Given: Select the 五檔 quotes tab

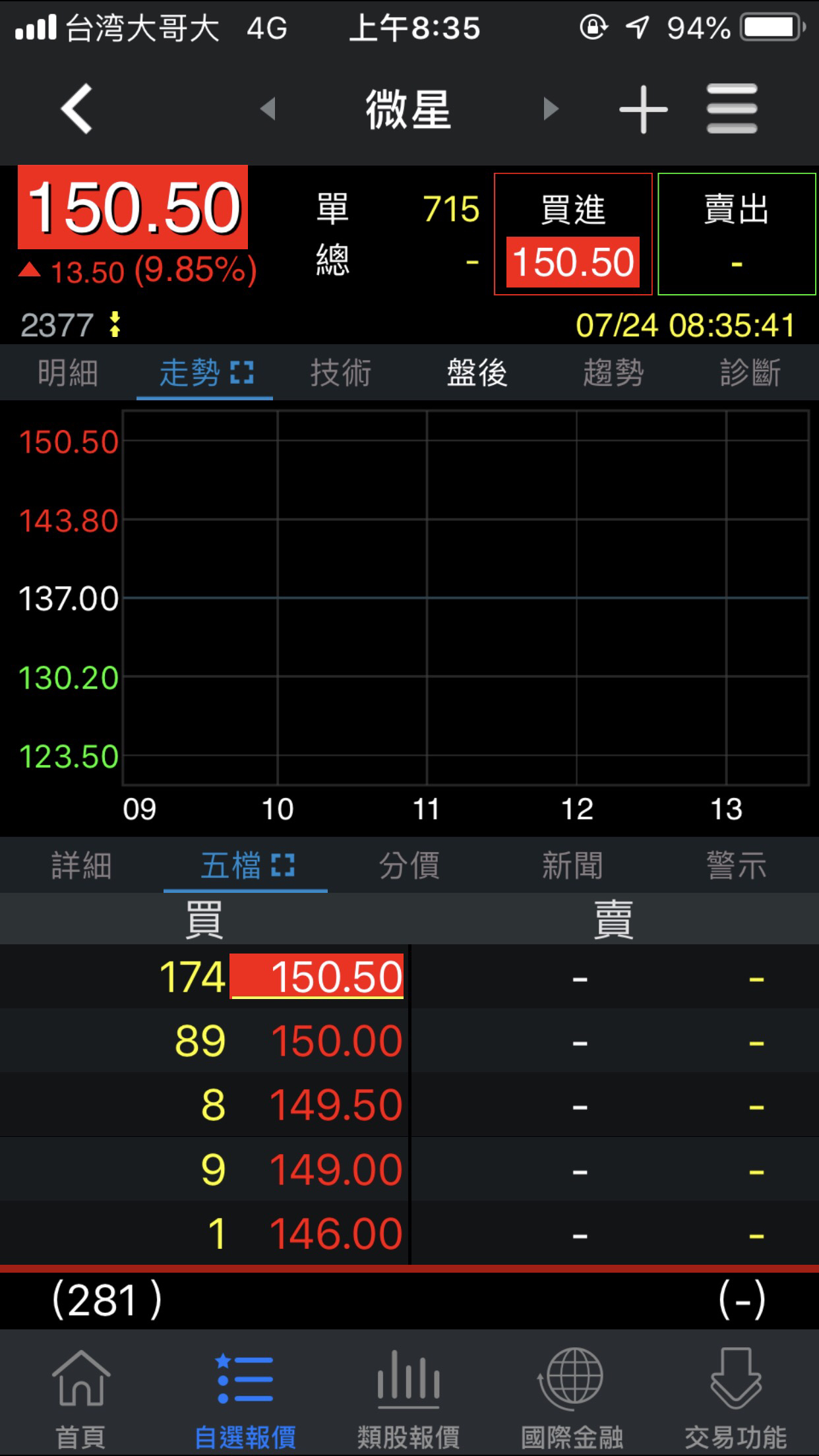Looking at the screenshot, I should click(245, 865).
